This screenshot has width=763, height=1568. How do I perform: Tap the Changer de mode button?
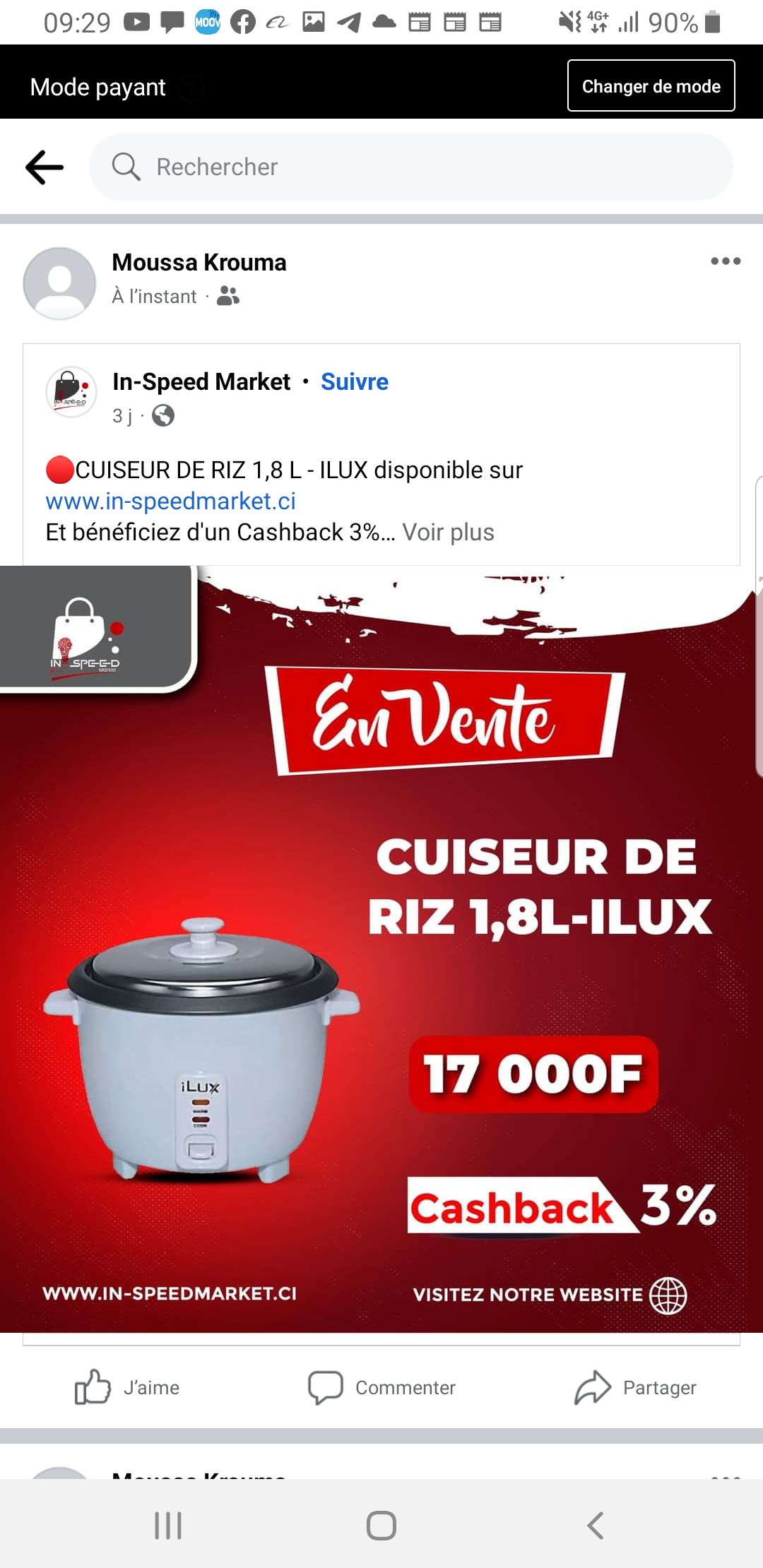point(651,86)
